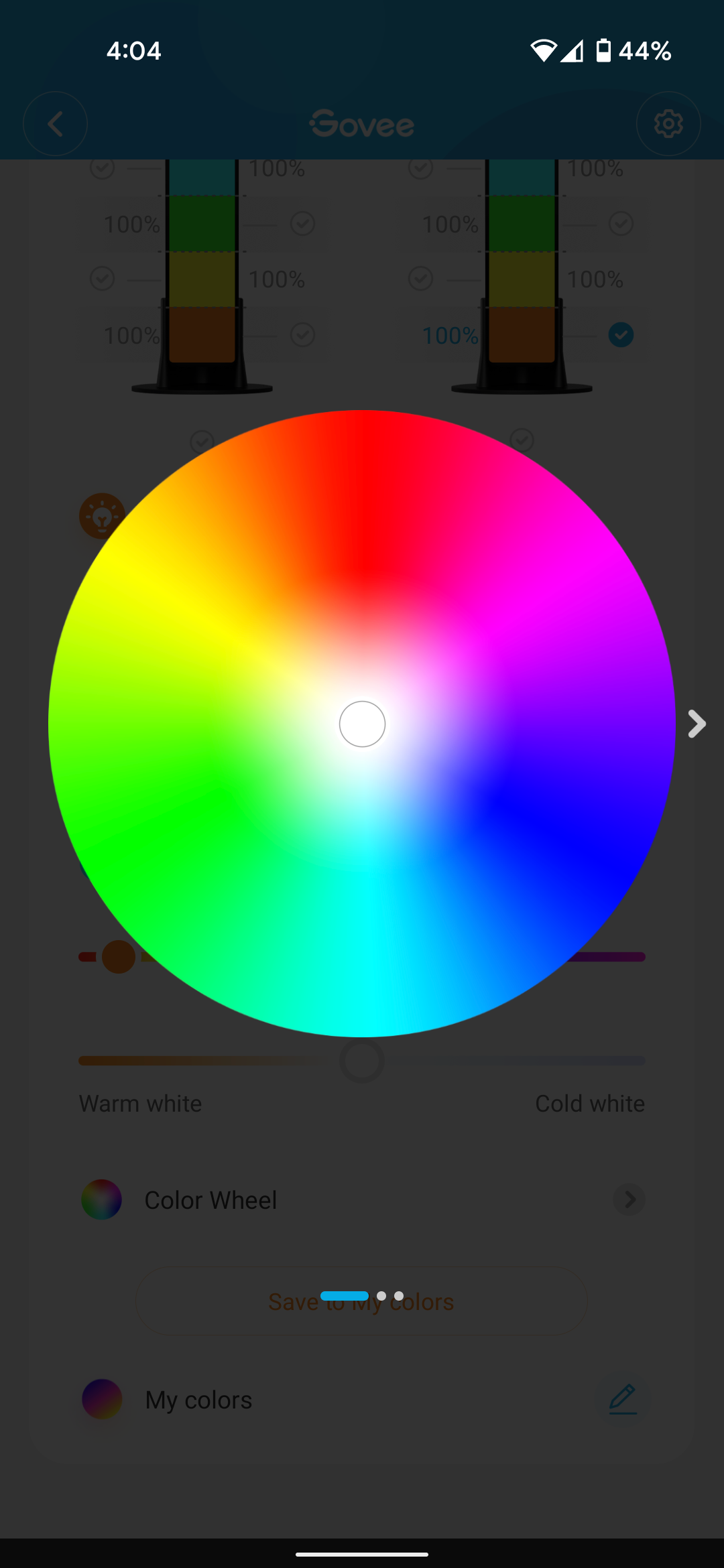Open the settings gear in the header
This screenshot has height=1568, width=724.
668,123
